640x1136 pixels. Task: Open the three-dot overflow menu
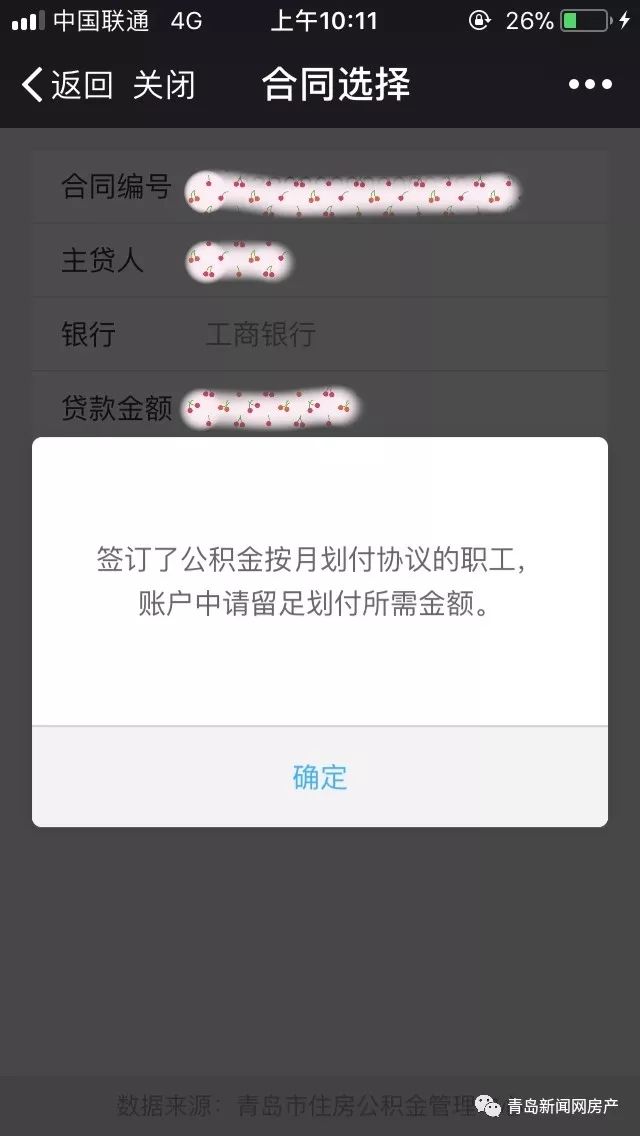pyautogui.click(x=590, y=85)
